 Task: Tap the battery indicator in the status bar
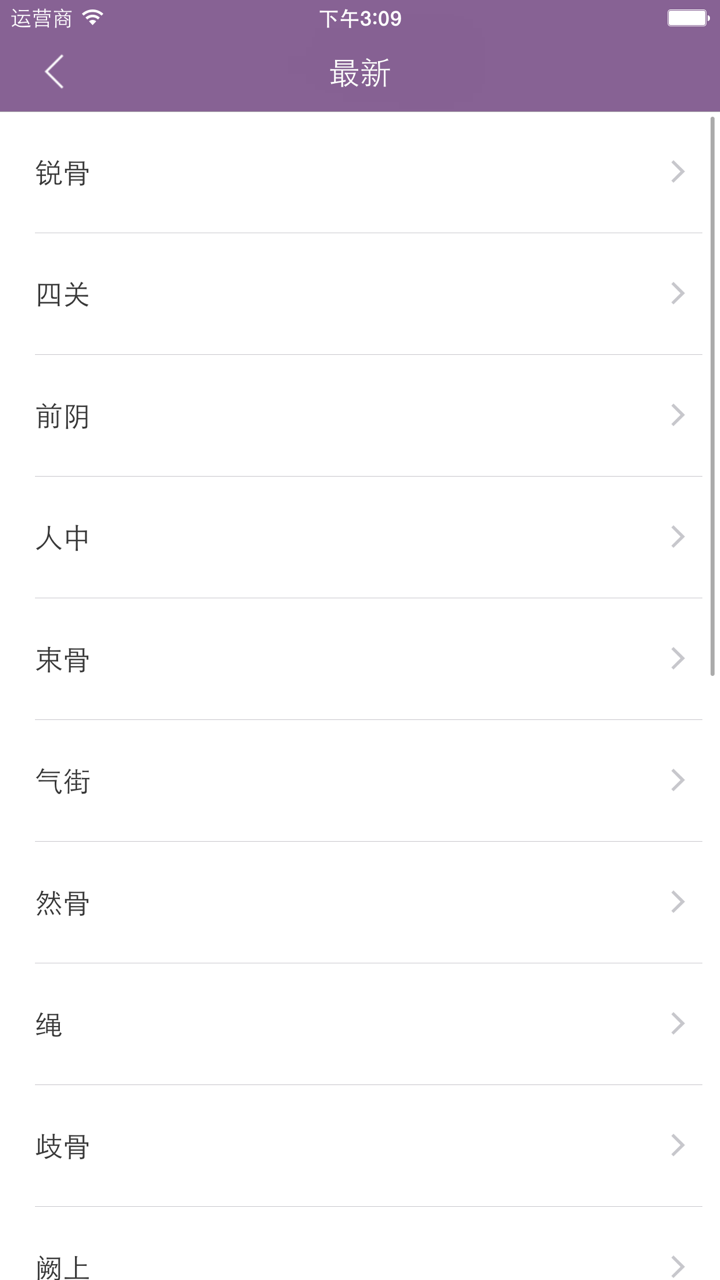pos(689,17)
